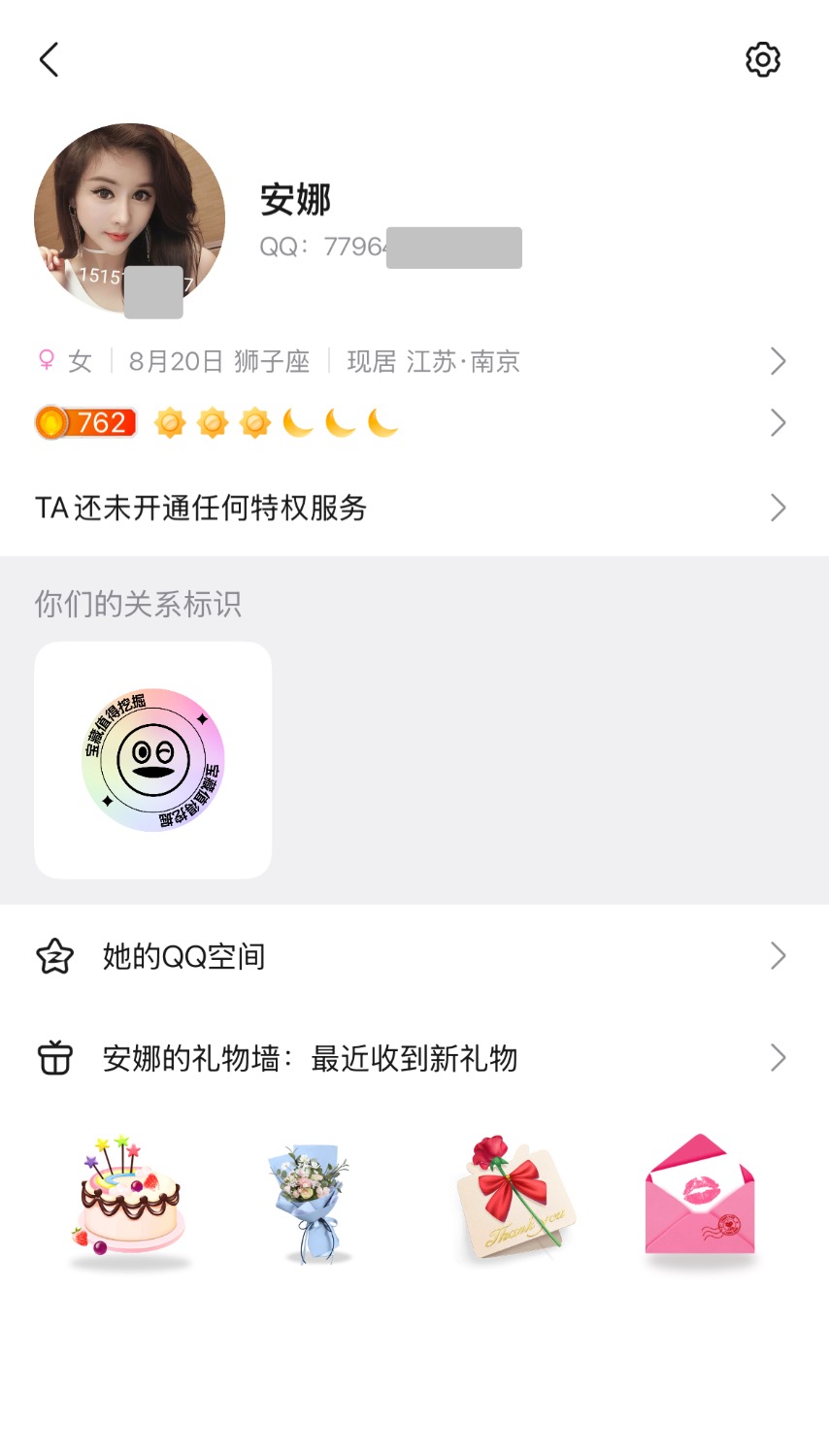The image size is (829, 1456).
Task: Select the birthday cake gift
Action: tap(130, 1201)
